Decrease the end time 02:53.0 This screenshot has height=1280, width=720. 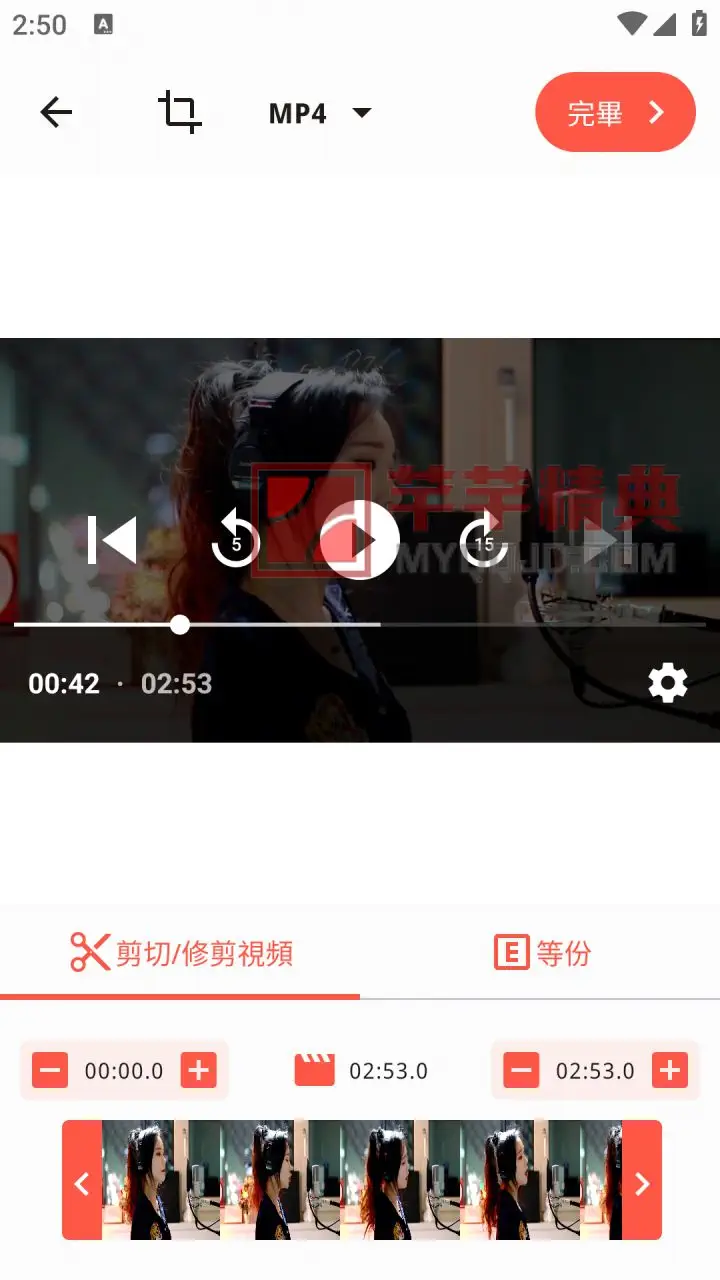(x=521, y=1071)
